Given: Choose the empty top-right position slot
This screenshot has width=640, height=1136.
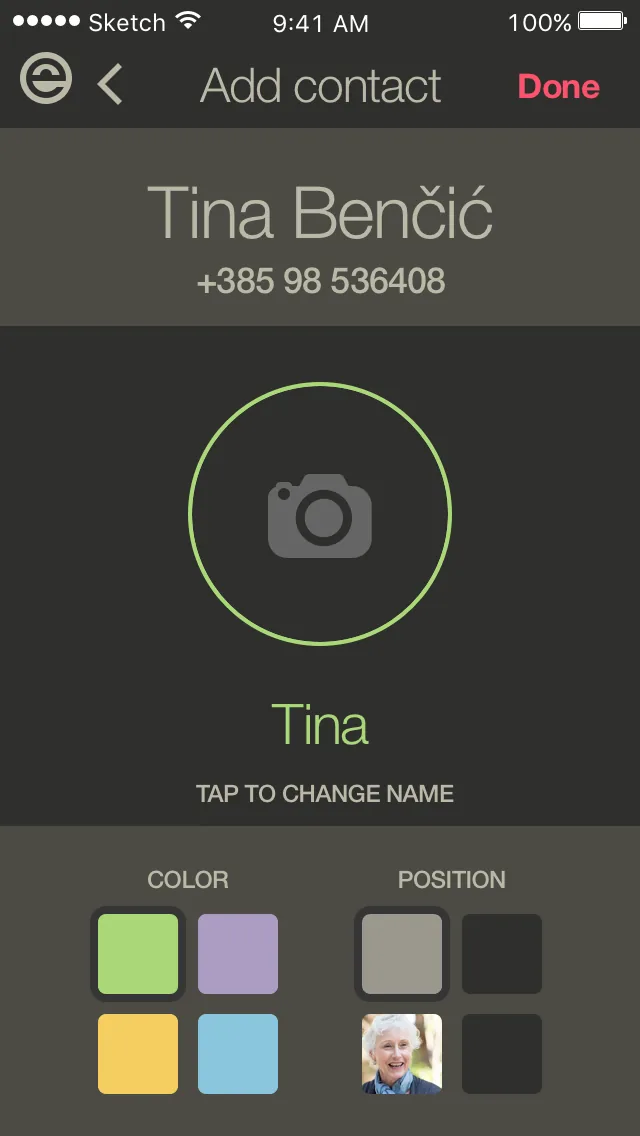Looking at the screenshot, I should click(502, 953).
